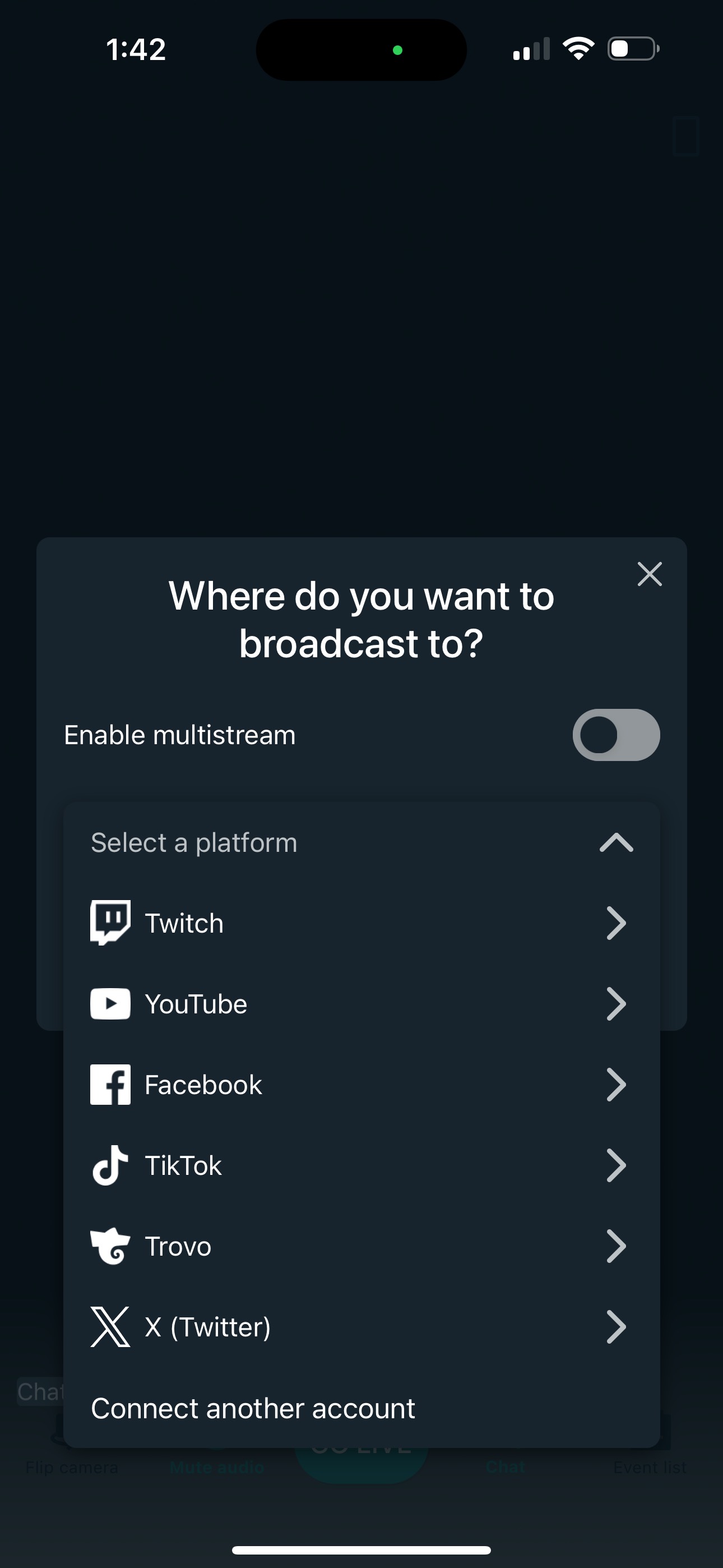Open the TikTok platform option
Screen dimensions: 723x1568
pyautogui.click(x=361, y=1165)
